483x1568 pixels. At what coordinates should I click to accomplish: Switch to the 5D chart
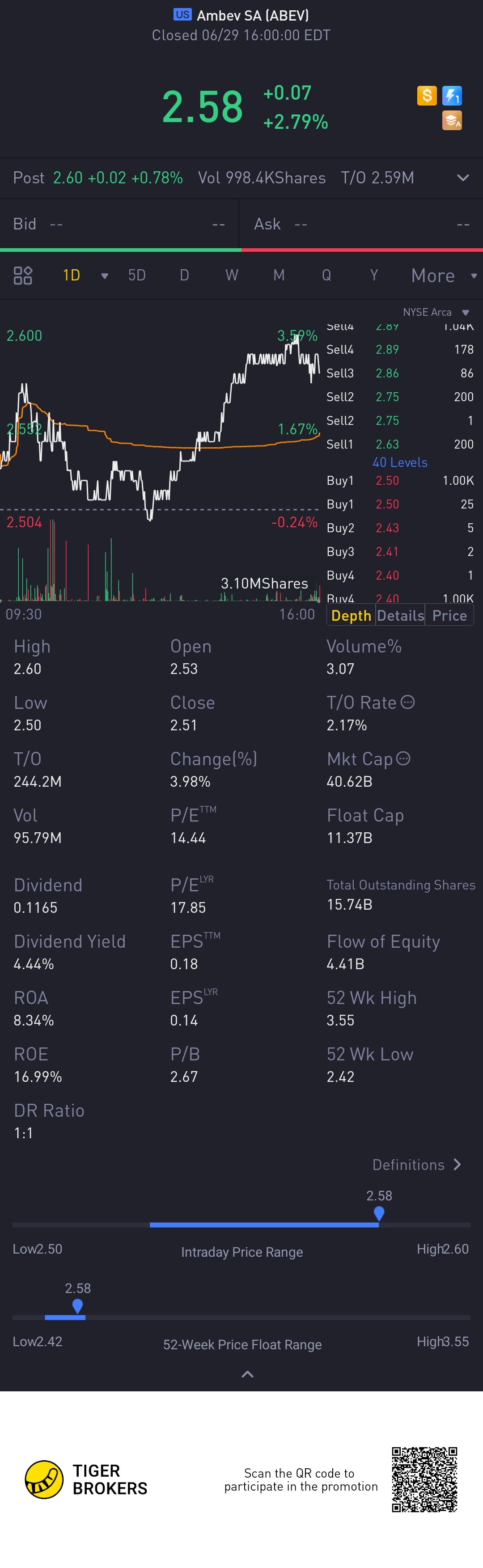pyautogui.click(x=137, y=276)
